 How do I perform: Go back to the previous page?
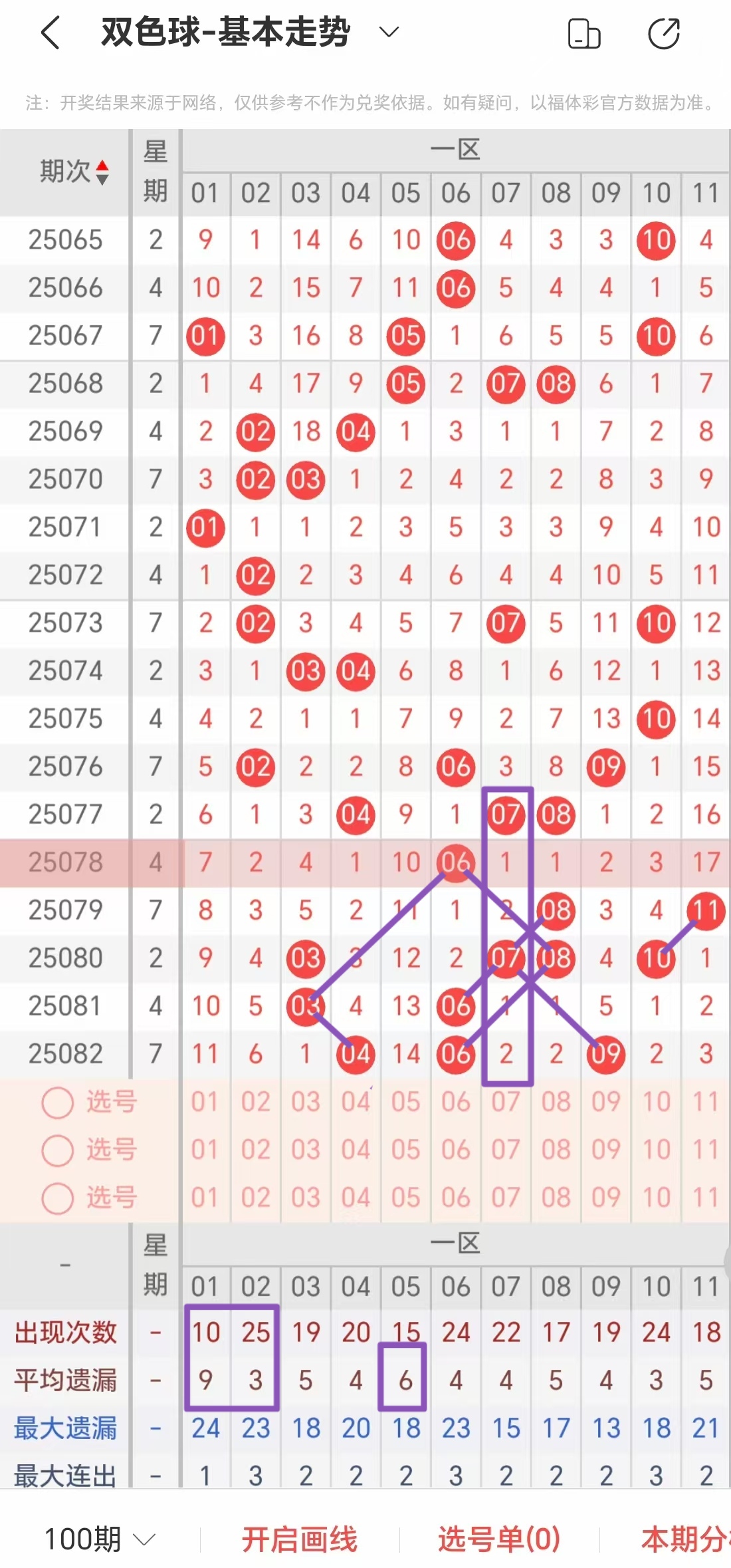pos(51,33)
